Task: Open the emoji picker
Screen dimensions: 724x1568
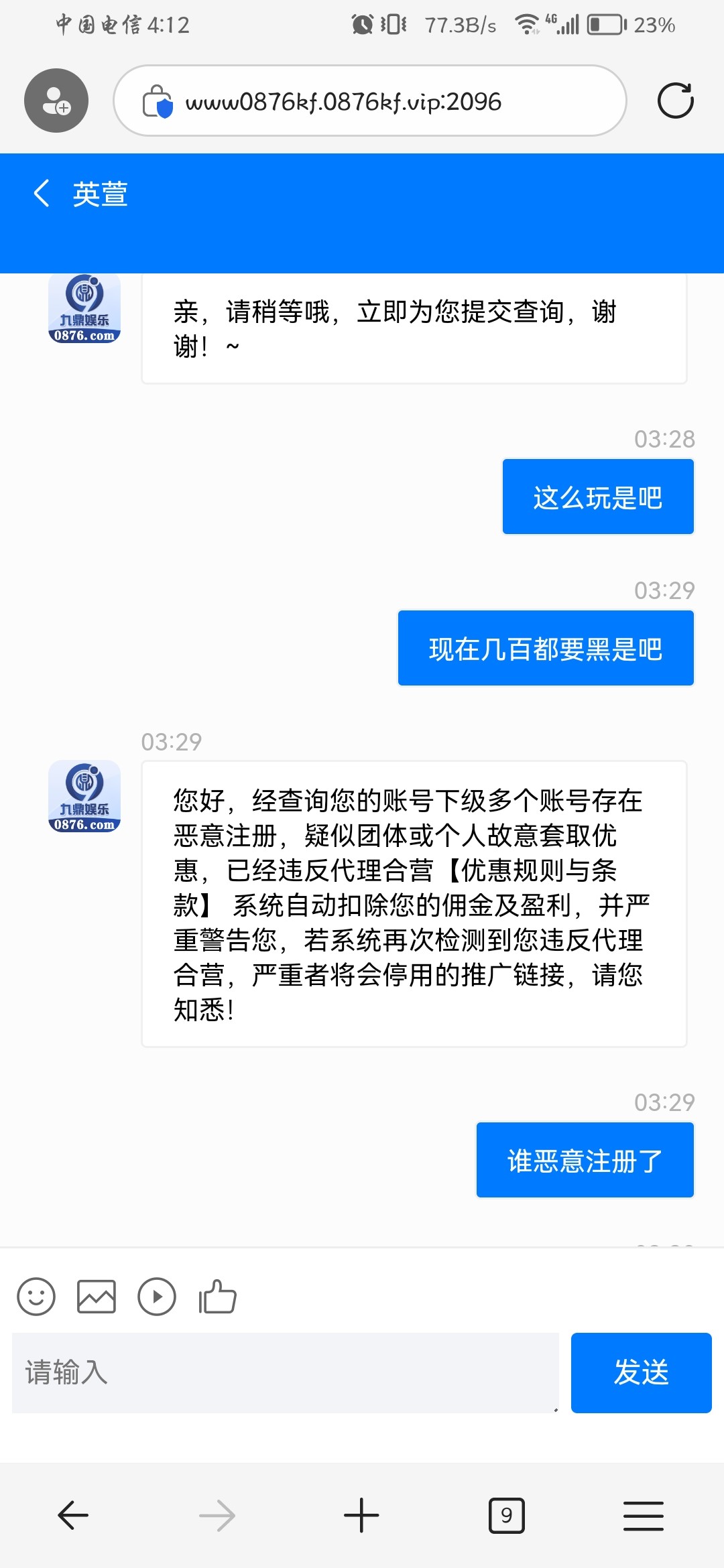Action: coord(36,1297)
